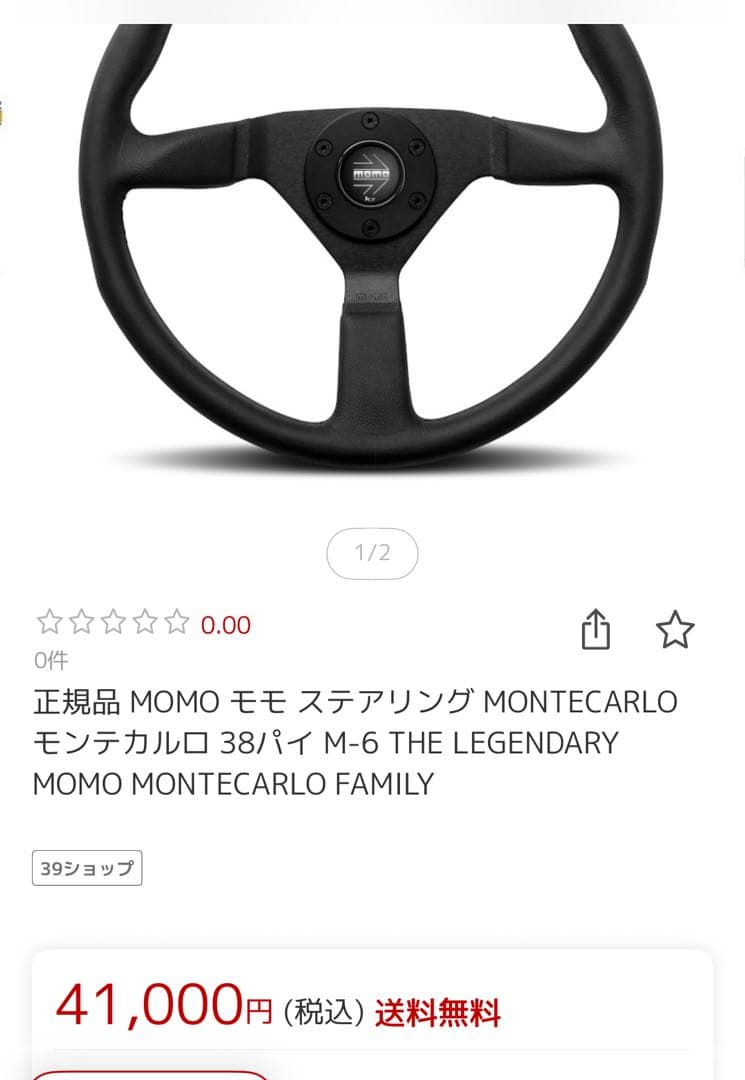This screenshot has width=745, height=1080.
Task: Toggle the item as a favorite
Action: click(x=675, y=629)
